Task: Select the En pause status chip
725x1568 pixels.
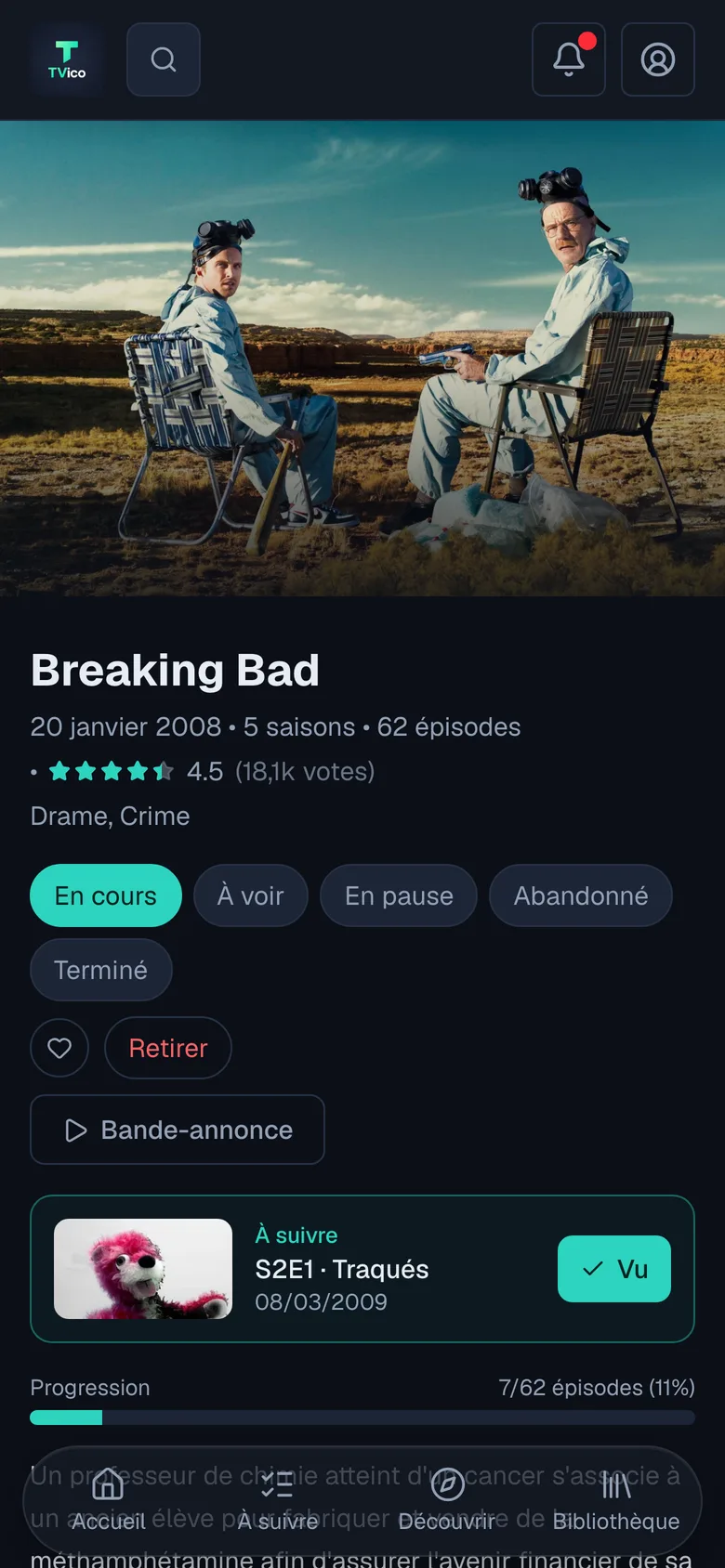Action: 399,895
